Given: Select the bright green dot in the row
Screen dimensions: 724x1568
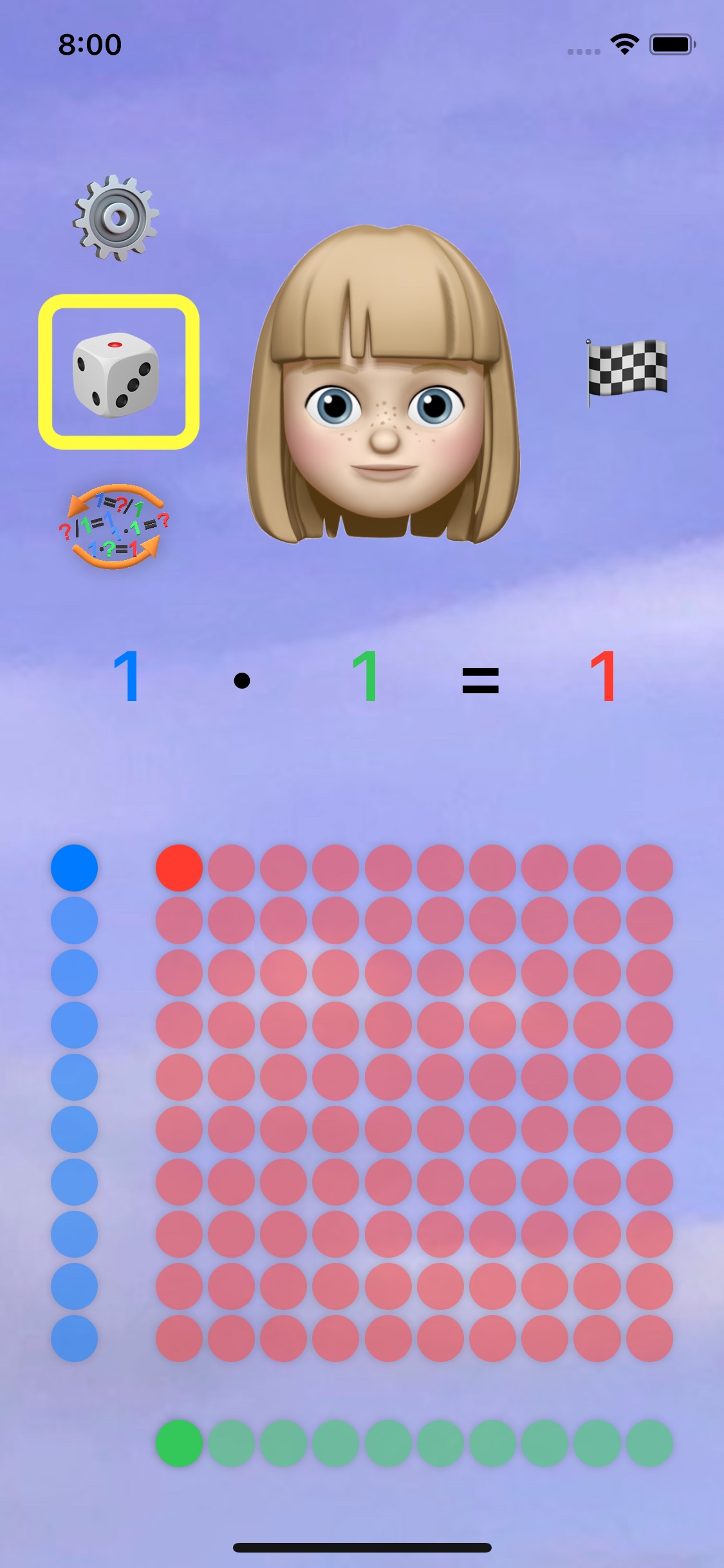Looking at the screenshot, I should (179, 1443).
